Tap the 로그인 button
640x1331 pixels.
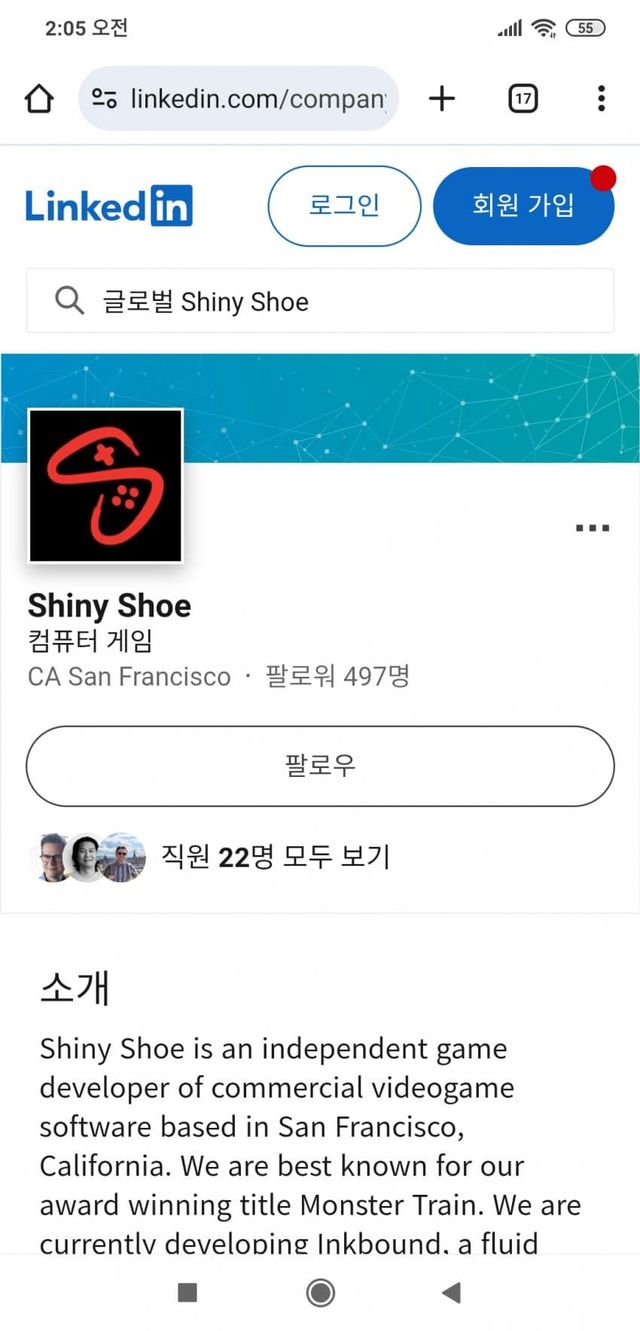coord(344,206)
